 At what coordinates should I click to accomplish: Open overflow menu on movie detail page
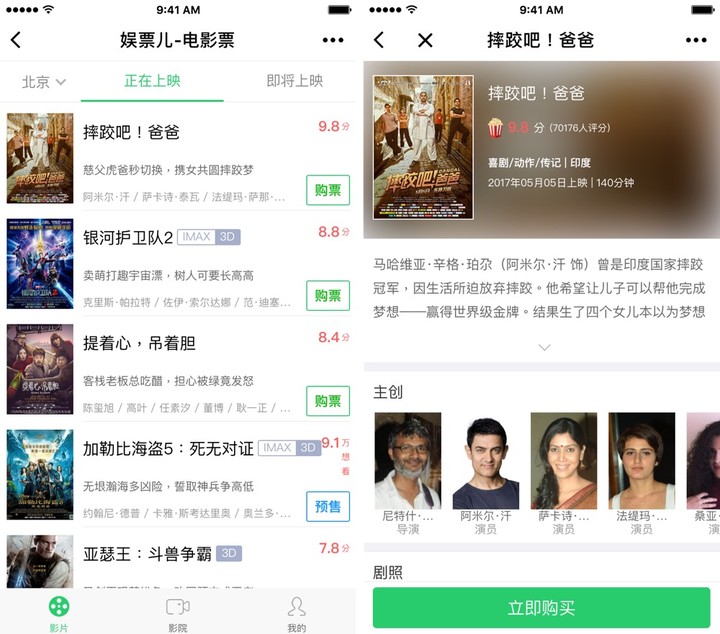(x=696, y=40)
